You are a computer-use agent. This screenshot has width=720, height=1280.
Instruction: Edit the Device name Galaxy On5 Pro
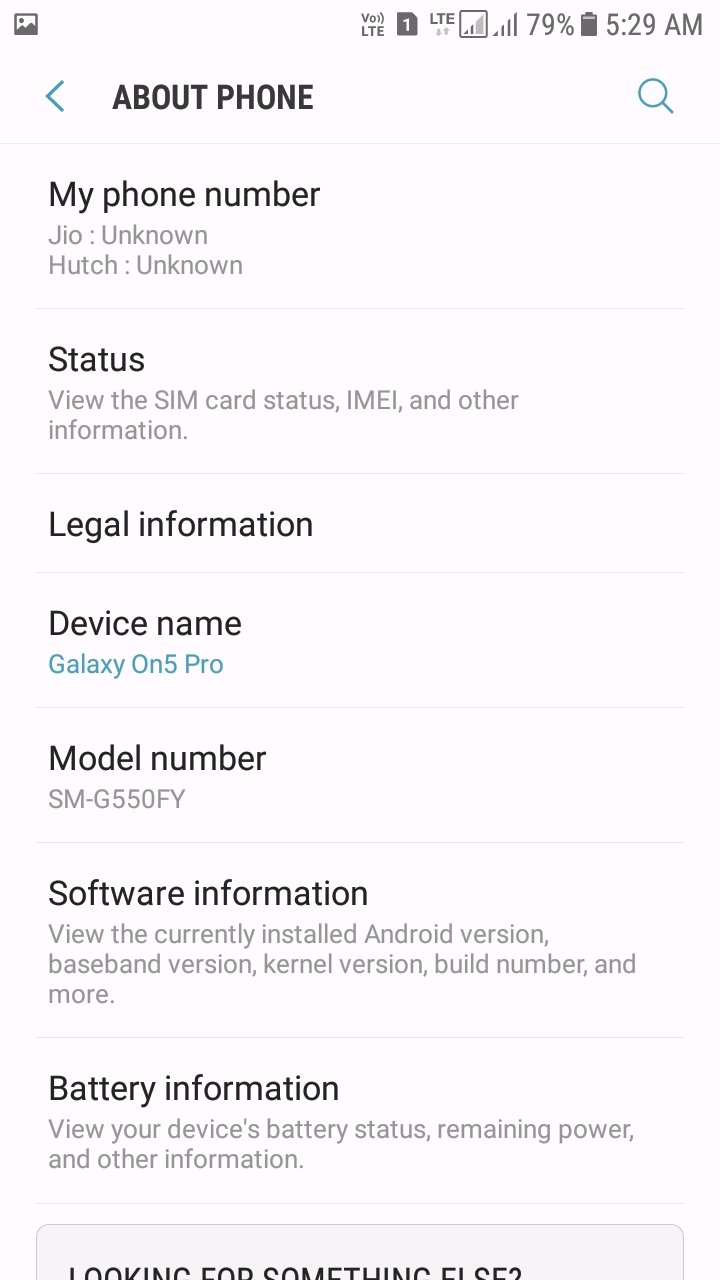(x=360, y=641)
